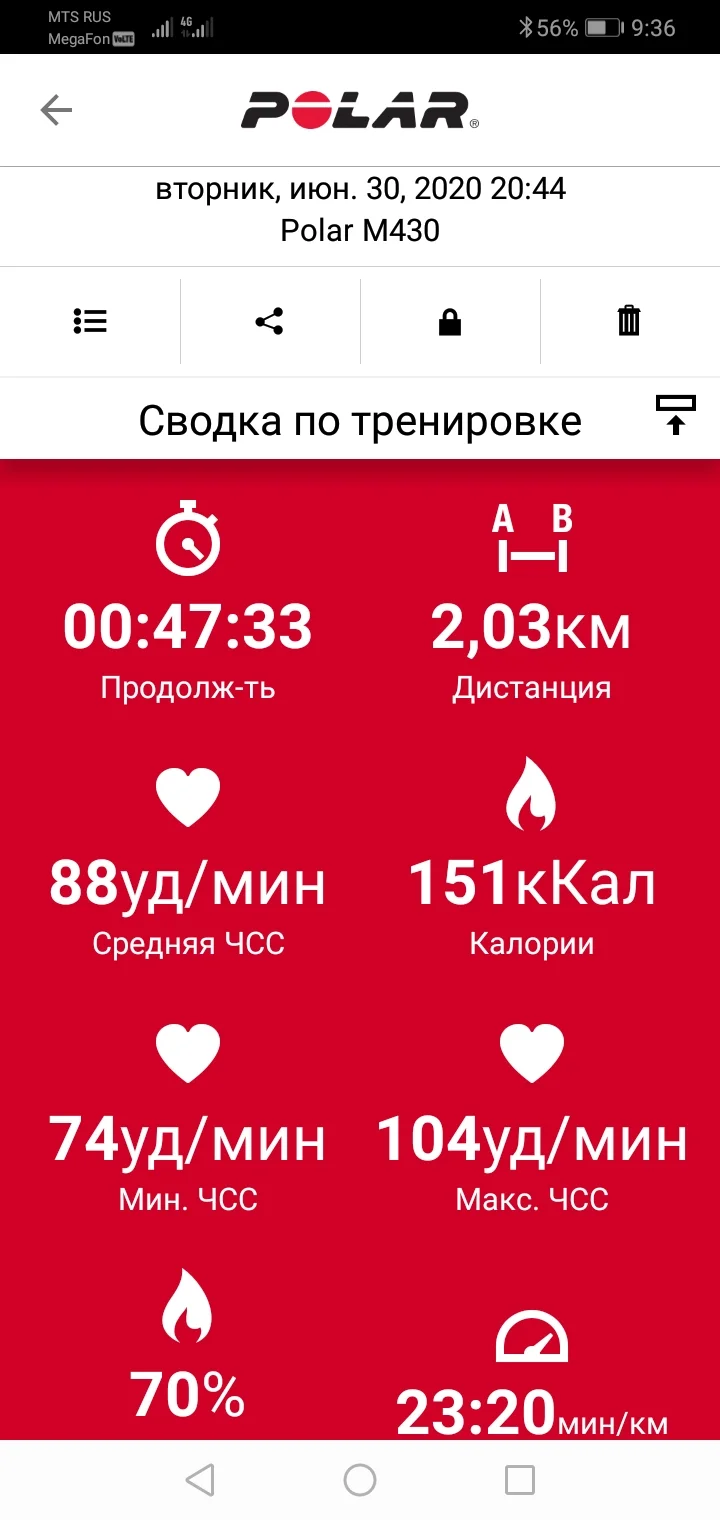Go back using the top arrow
Image resolution: width=720 pixels, height=1520 pixels.
(x=56, y=110)
